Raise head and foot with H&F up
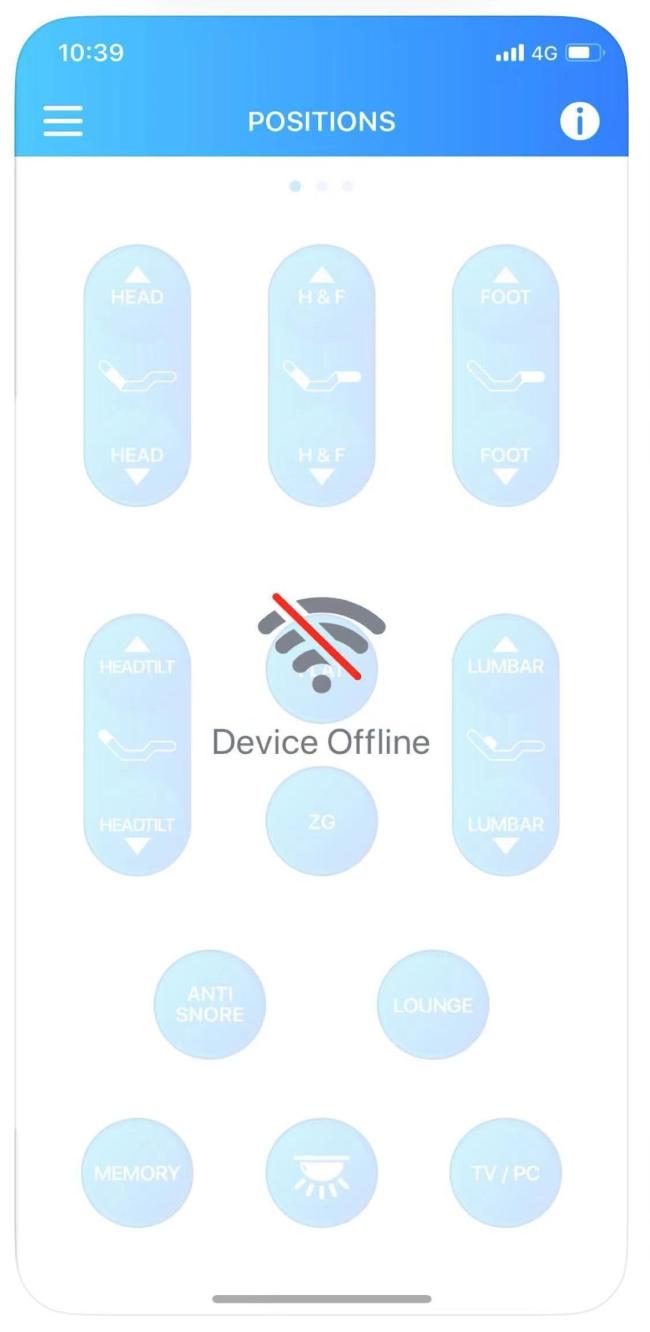 click(321, 288)
